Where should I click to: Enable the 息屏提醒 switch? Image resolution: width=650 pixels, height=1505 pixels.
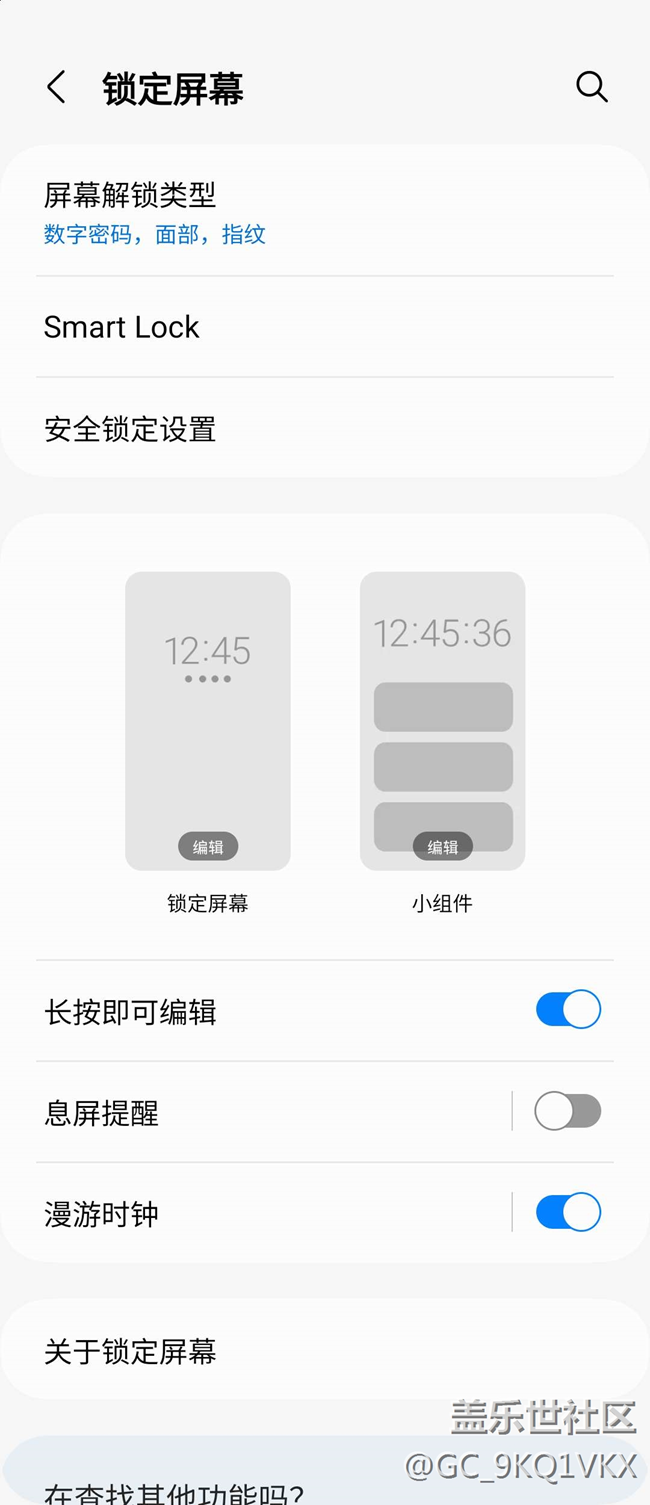coord(567,1111)
